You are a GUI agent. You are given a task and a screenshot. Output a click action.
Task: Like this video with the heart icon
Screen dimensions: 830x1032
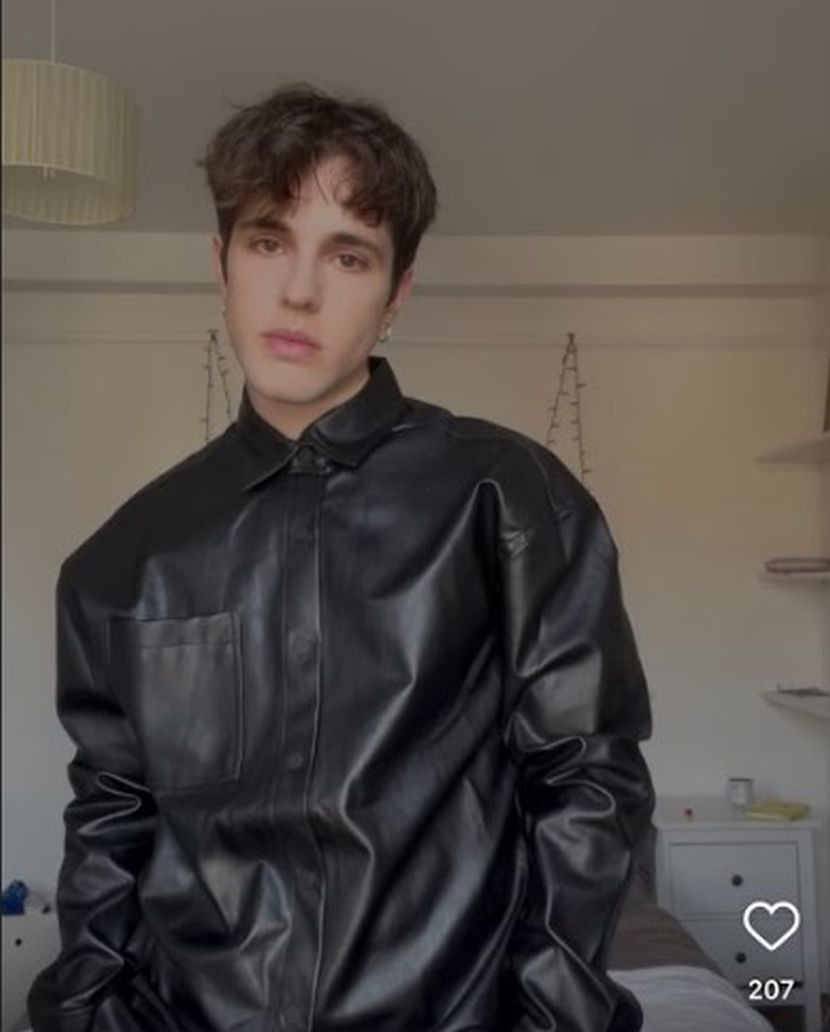(771, 925)
